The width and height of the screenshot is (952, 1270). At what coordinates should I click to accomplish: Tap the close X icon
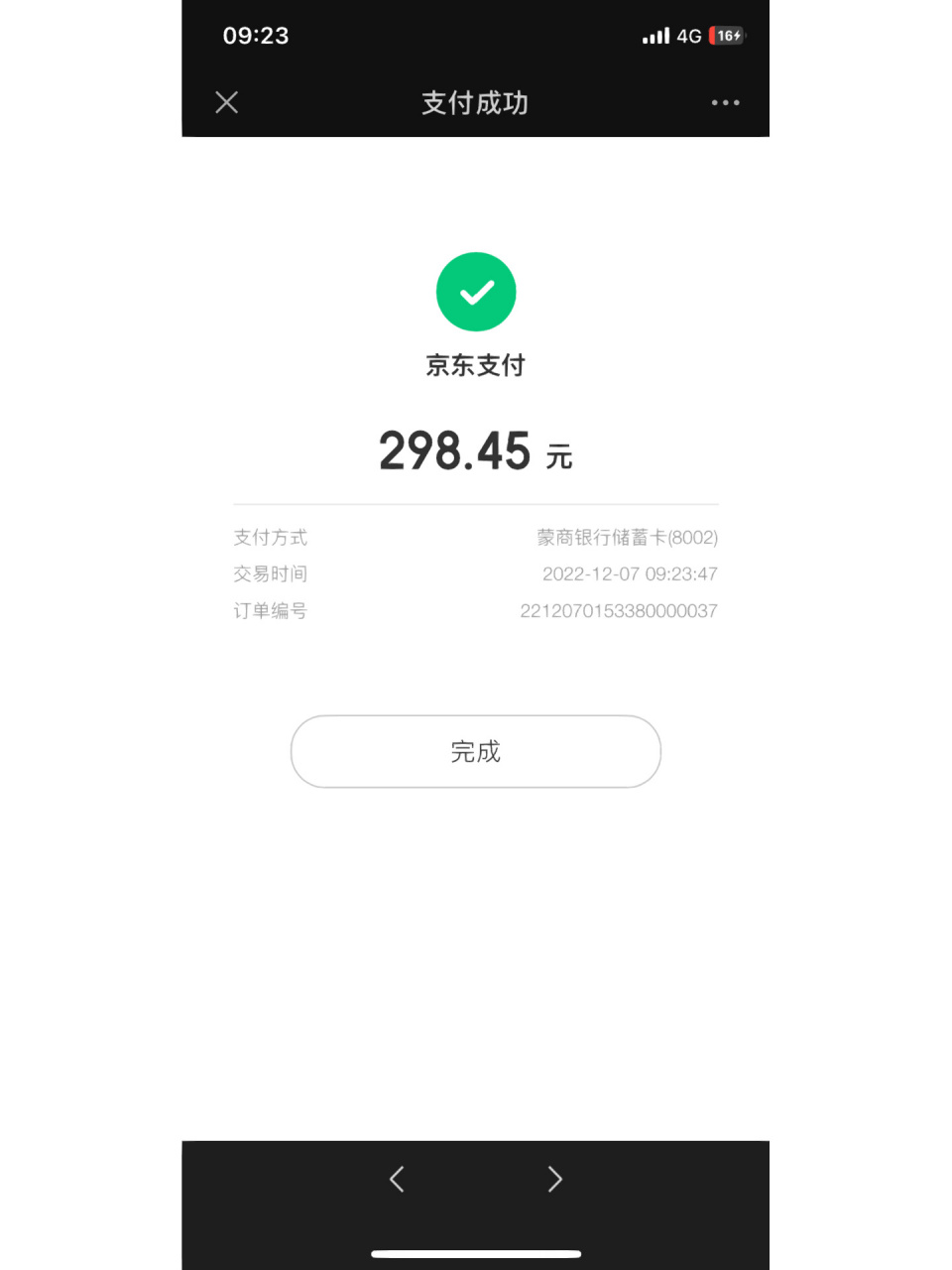[x=226, y=102]
